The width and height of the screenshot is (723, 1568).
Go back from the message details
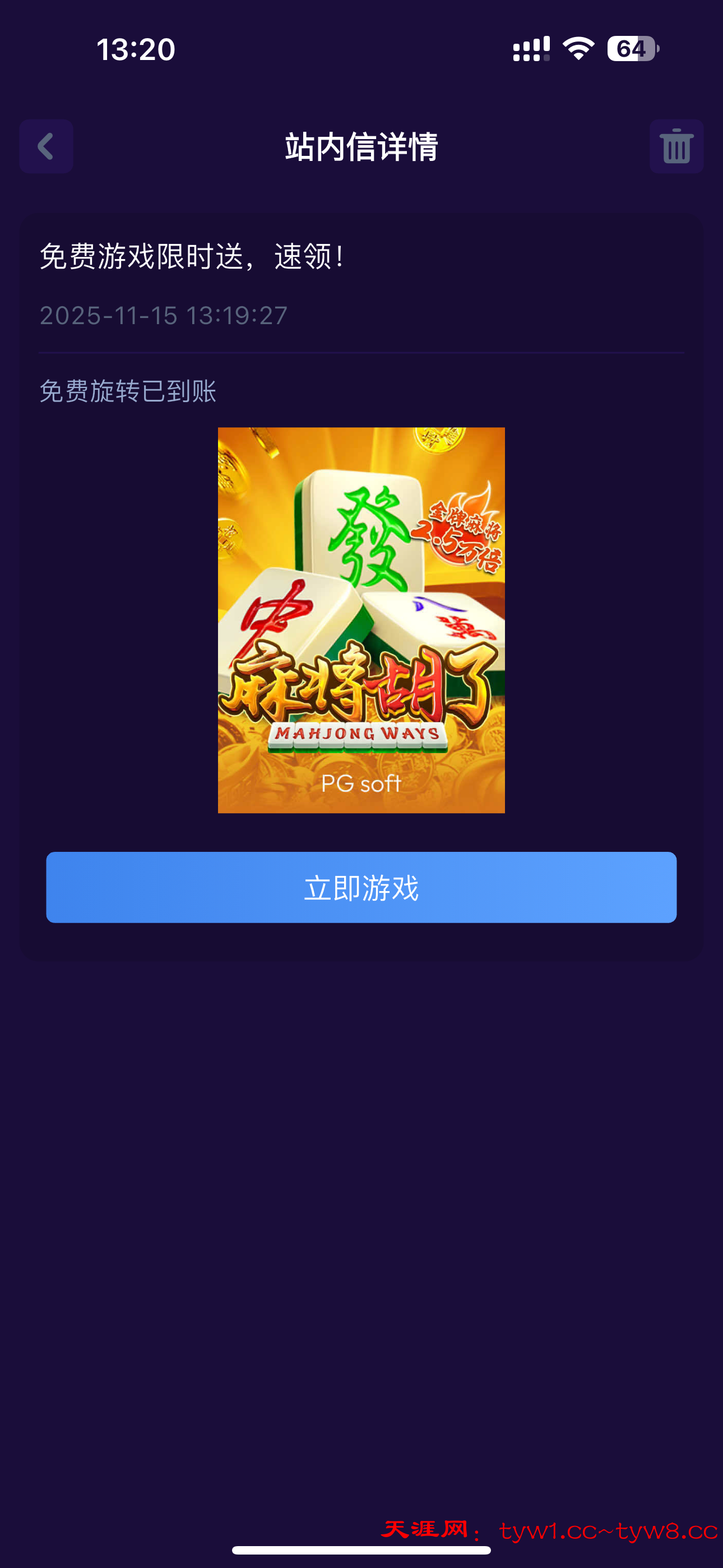pos(47,147)
